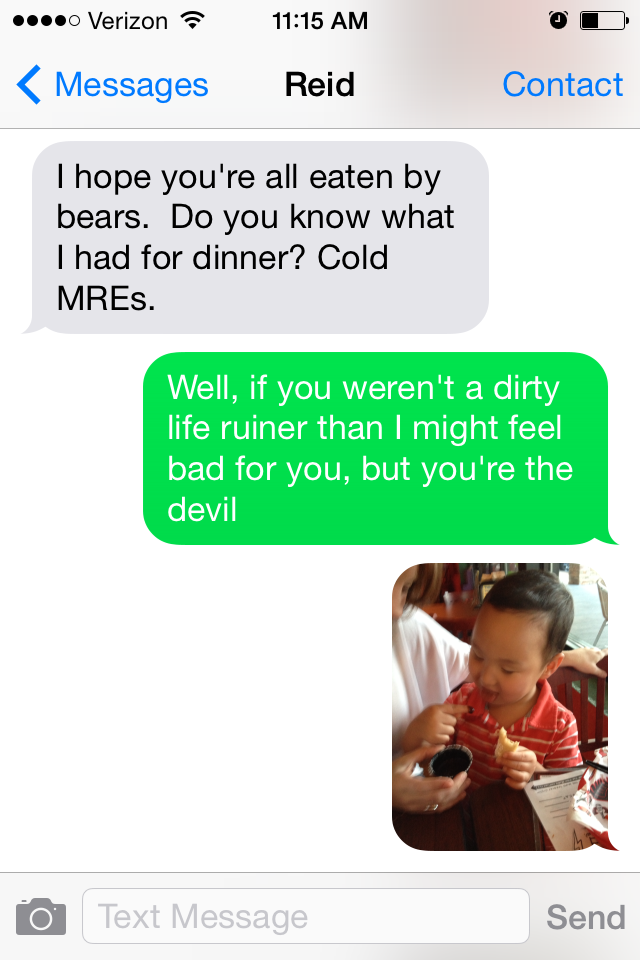Focus the Text Message field

305,916
